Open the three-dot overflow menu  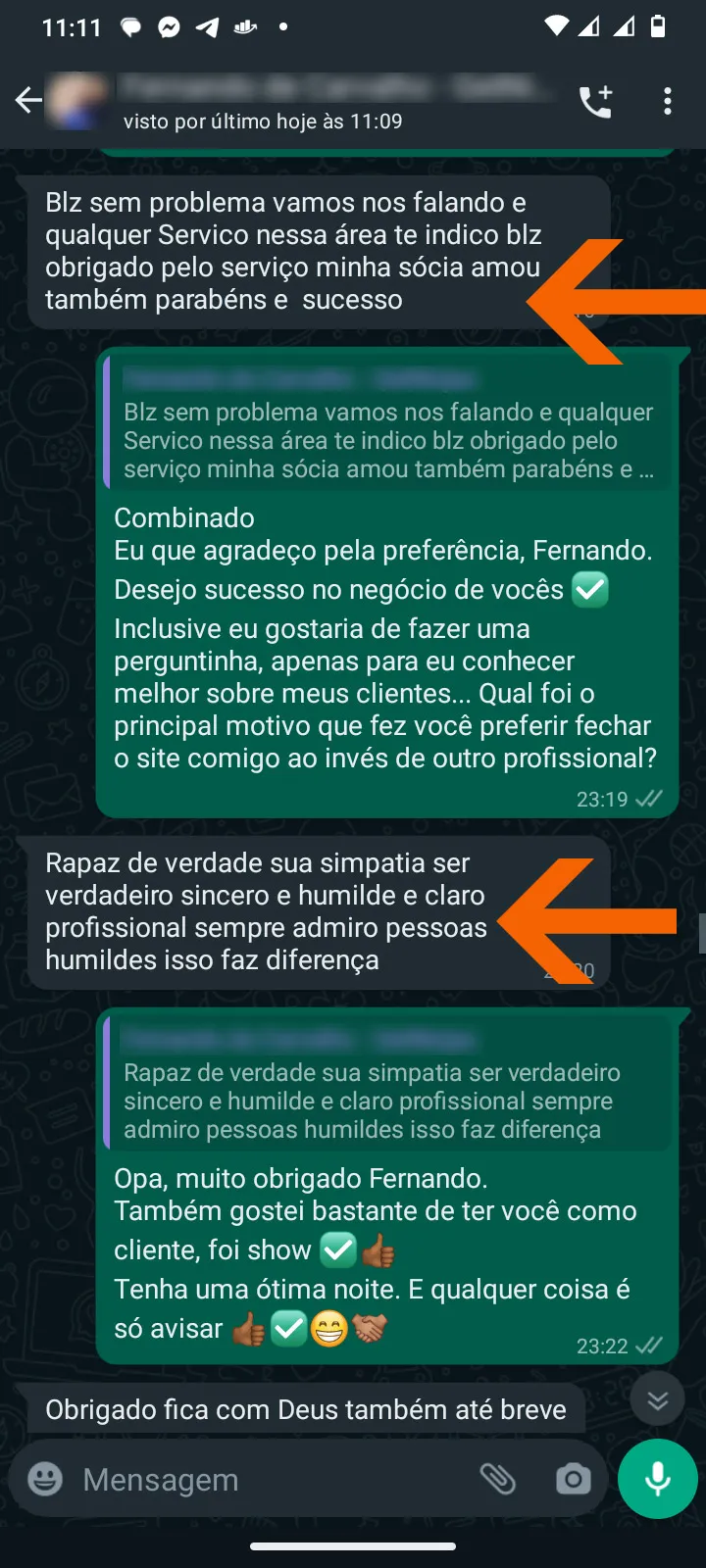click(668, 101)
